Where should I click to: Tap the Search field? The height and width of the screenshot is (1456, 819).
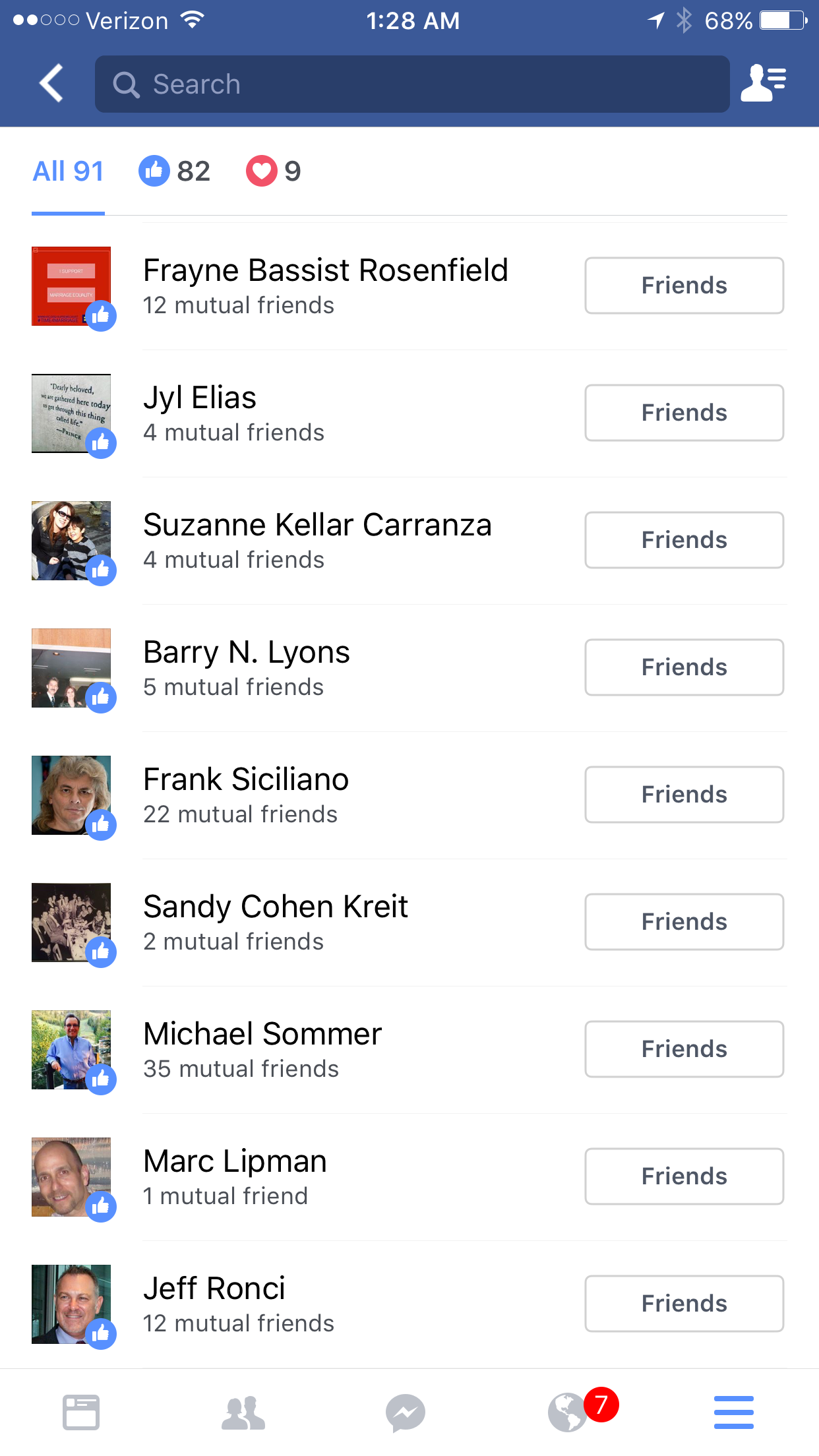412,84
